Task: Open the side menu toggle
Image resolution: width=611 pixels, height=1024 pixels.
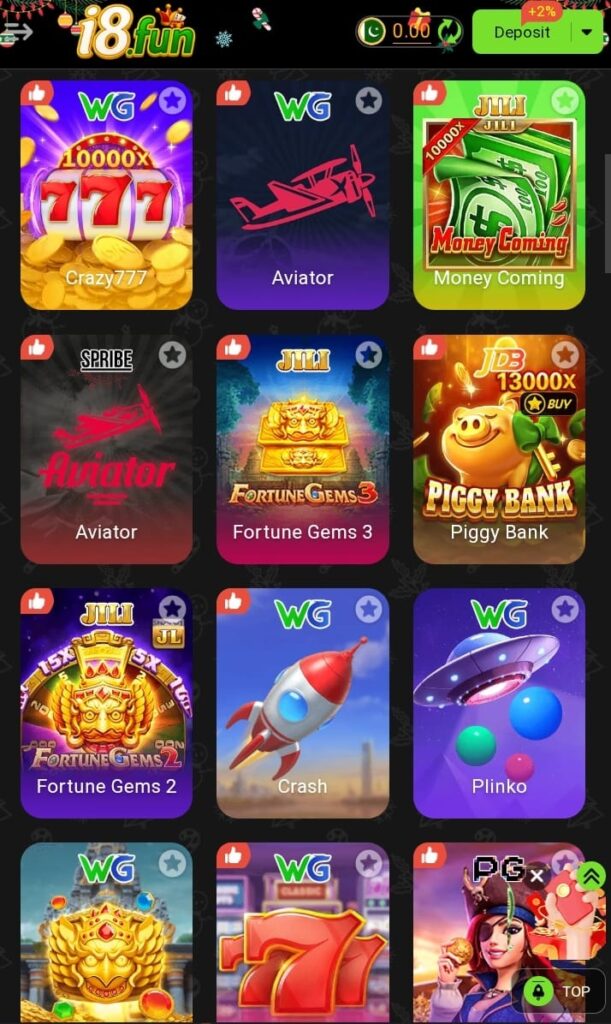Action: pos(18,31)
